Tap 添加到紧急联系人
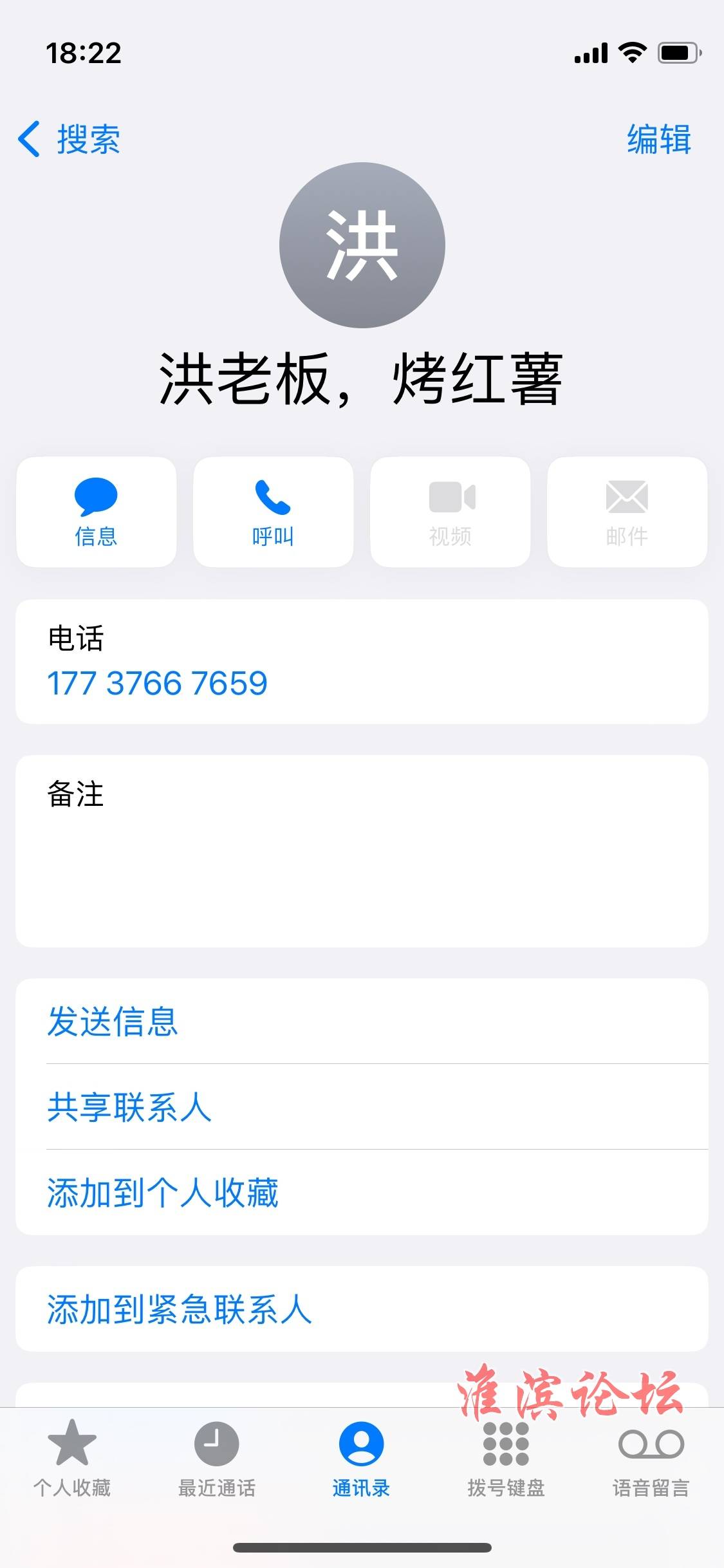This screenshot has height=1568, width=724. click(362, 1309)
